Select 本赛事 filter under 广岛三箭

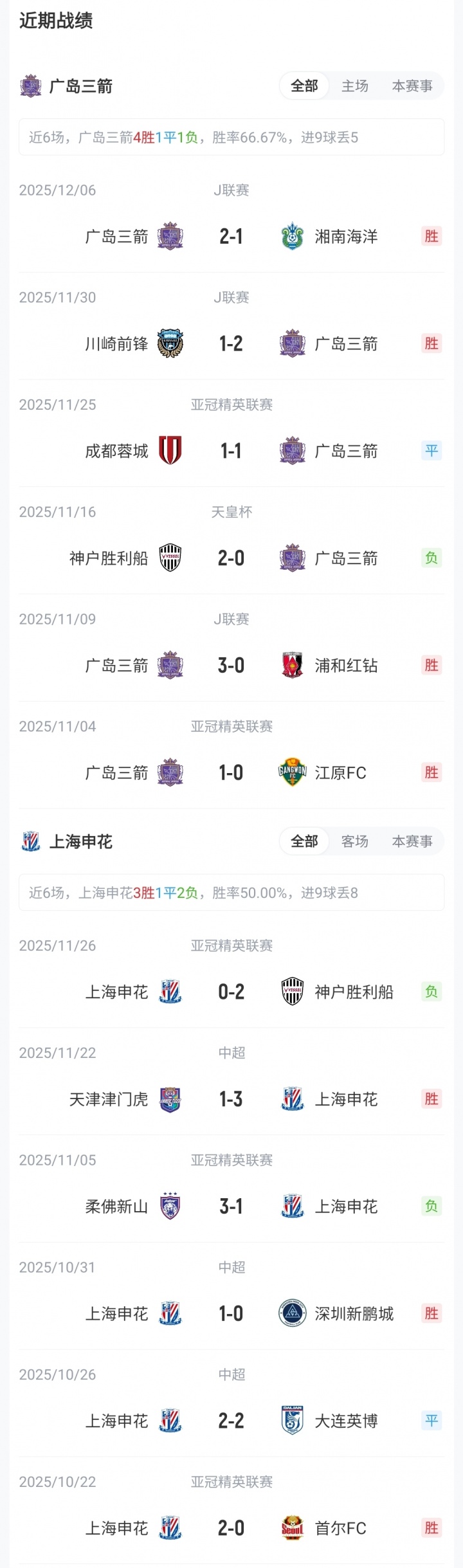coord(412,86)
